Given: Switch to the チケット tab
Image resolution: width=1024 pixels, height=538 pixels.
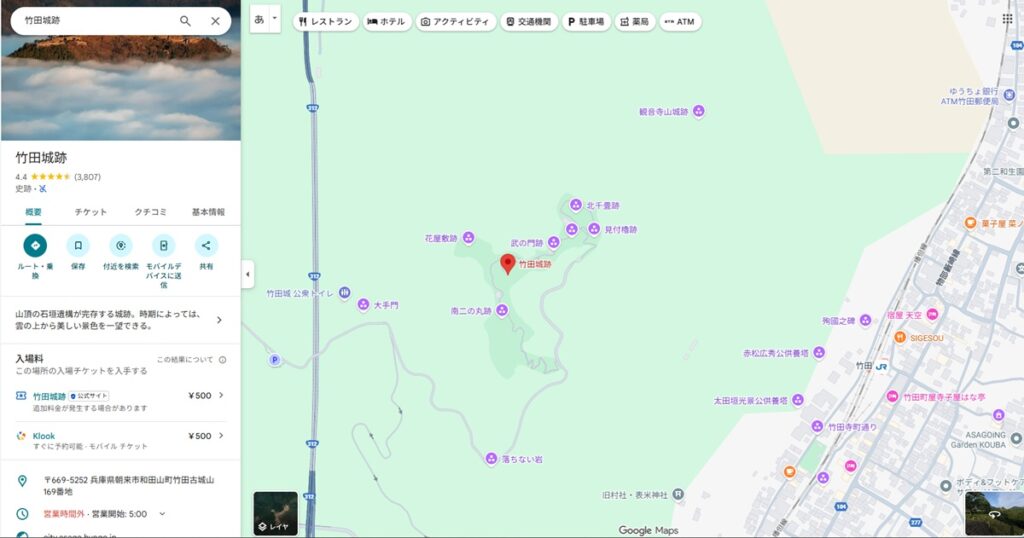Looking at the screenshot, I should (x=91, y=212).
